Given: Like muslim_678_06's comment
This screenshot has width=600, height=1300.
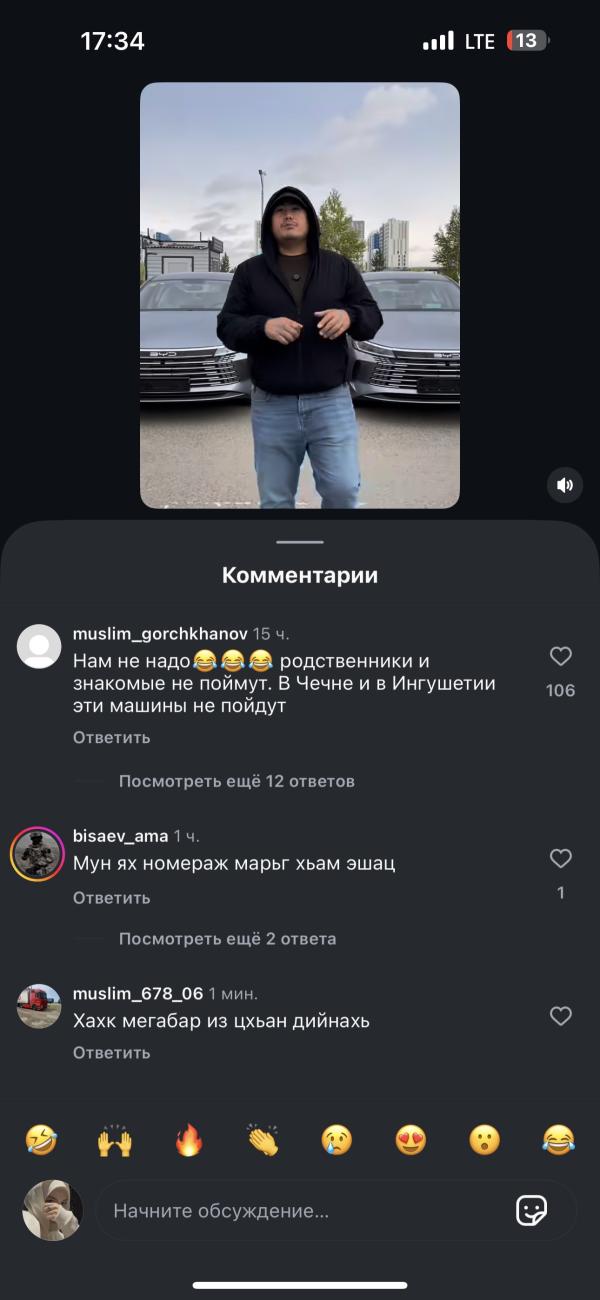Looking at the screenshot, I should [x=561, y=1016].
